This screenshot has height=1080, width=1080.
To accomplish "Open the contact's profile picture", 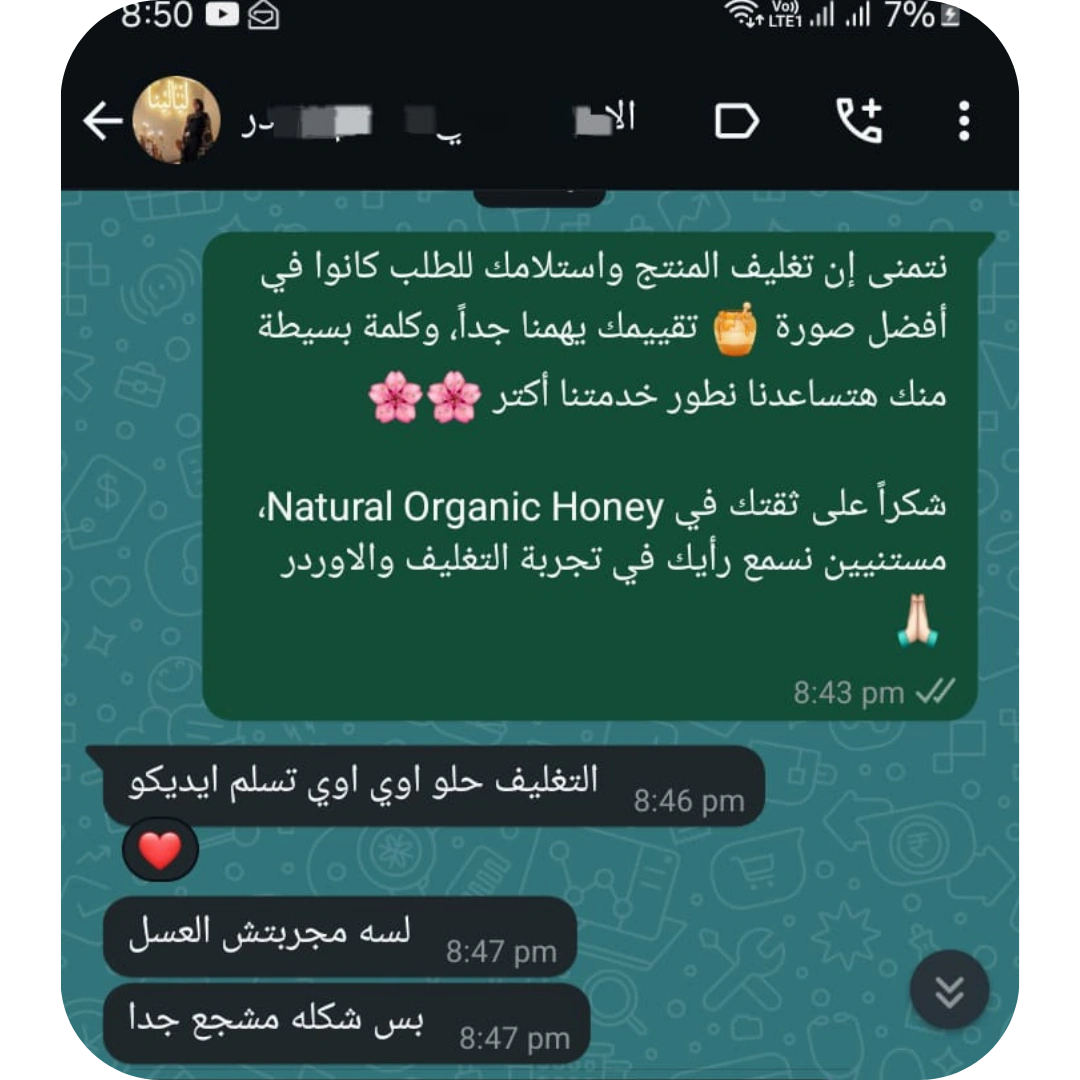I will (176, 121).
